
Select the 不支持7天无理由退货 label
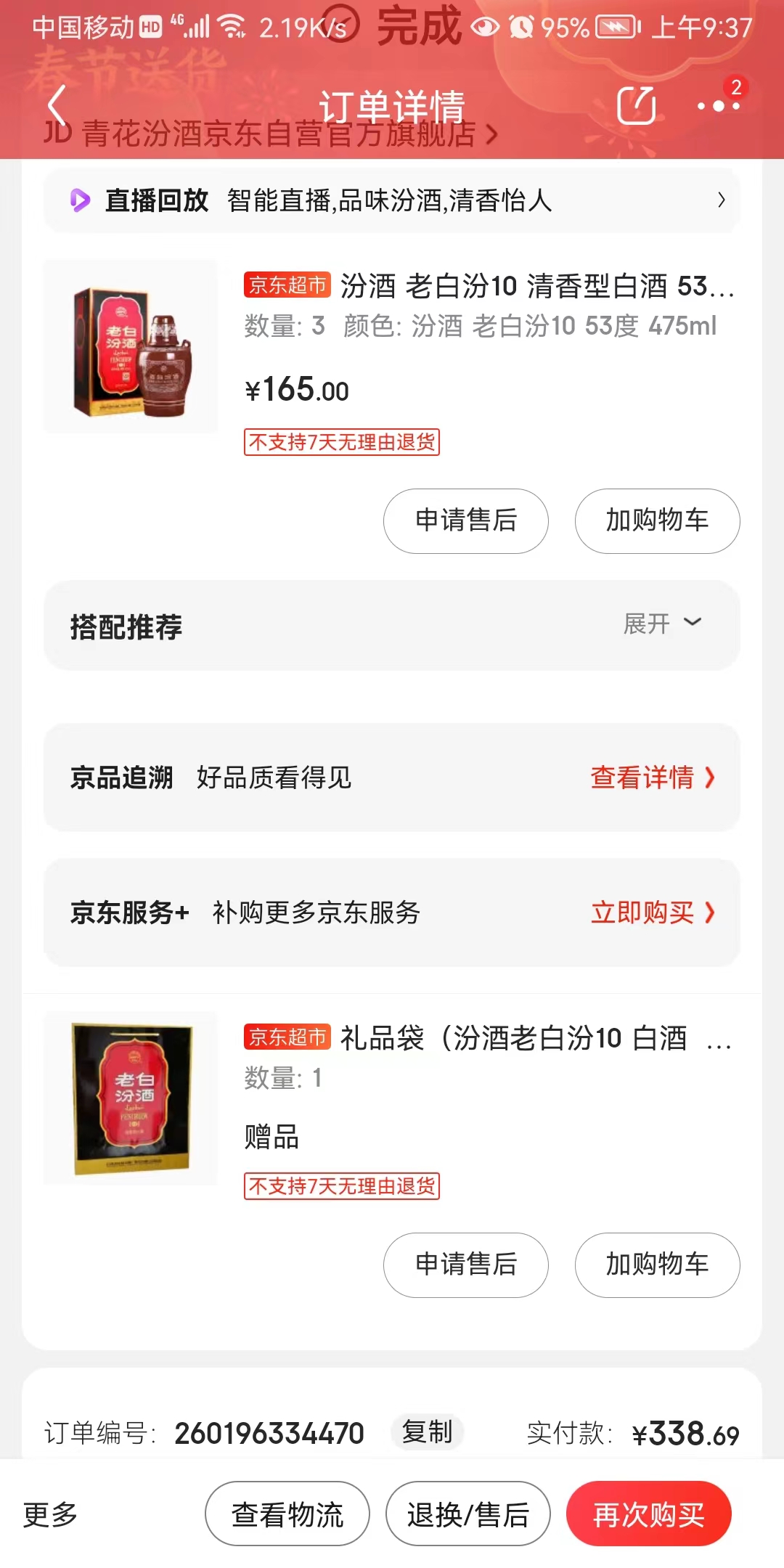[342, 444]
